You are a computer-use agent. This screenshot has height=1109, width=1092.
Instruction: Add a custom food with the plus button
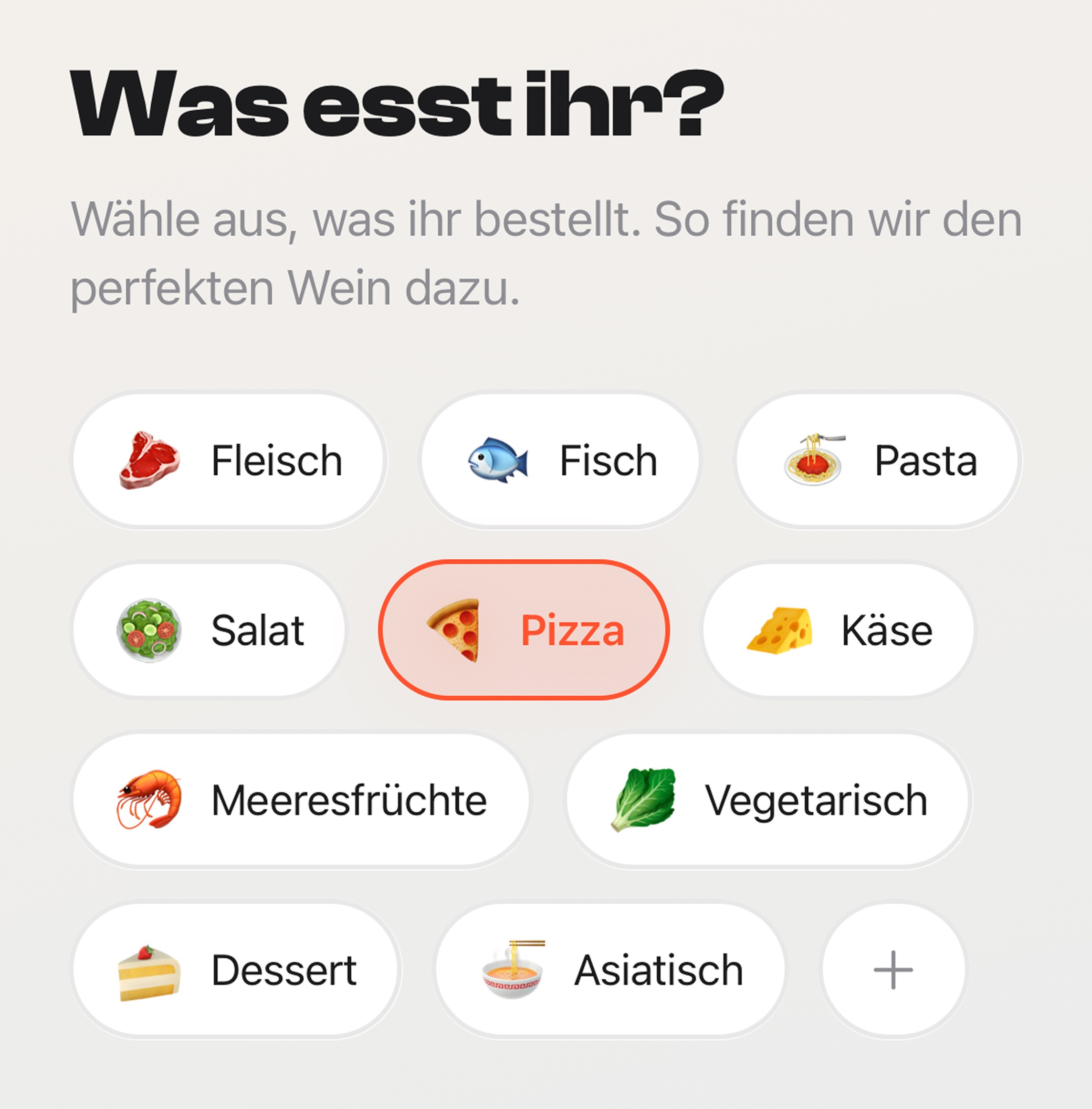coord(893,970)
